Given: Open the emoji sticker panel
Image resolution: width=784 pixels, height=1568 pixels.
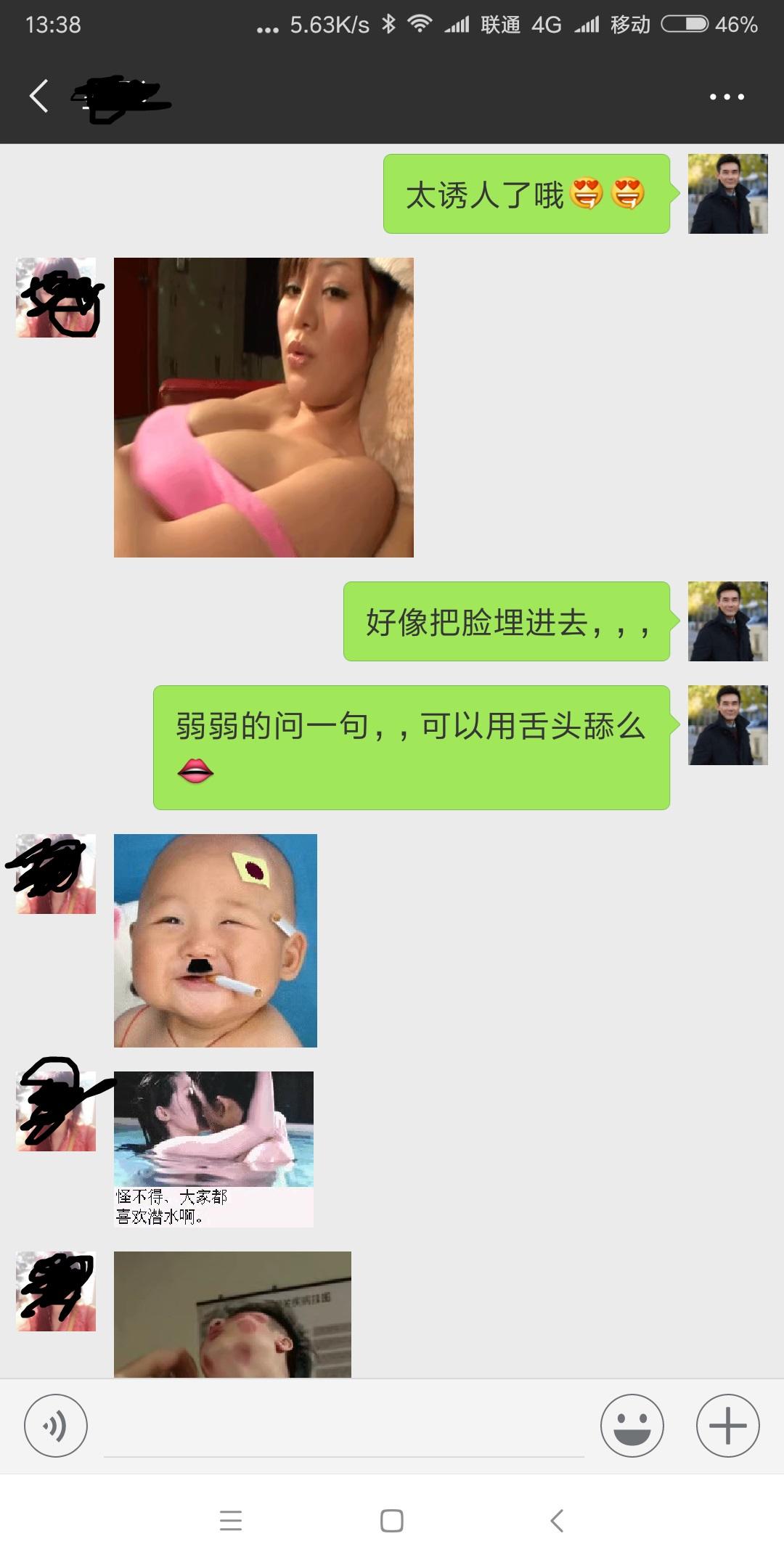Looking at the screenshot, I should (x=632, y=1425).
